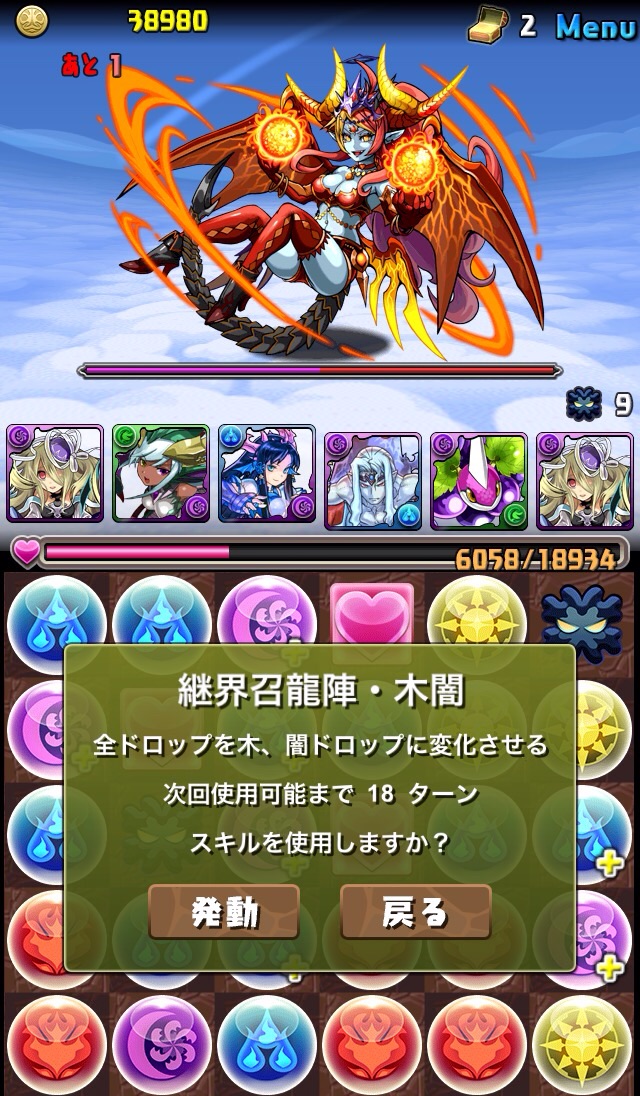
Task: Open the Menu in top right
Action: pos(594,25)
